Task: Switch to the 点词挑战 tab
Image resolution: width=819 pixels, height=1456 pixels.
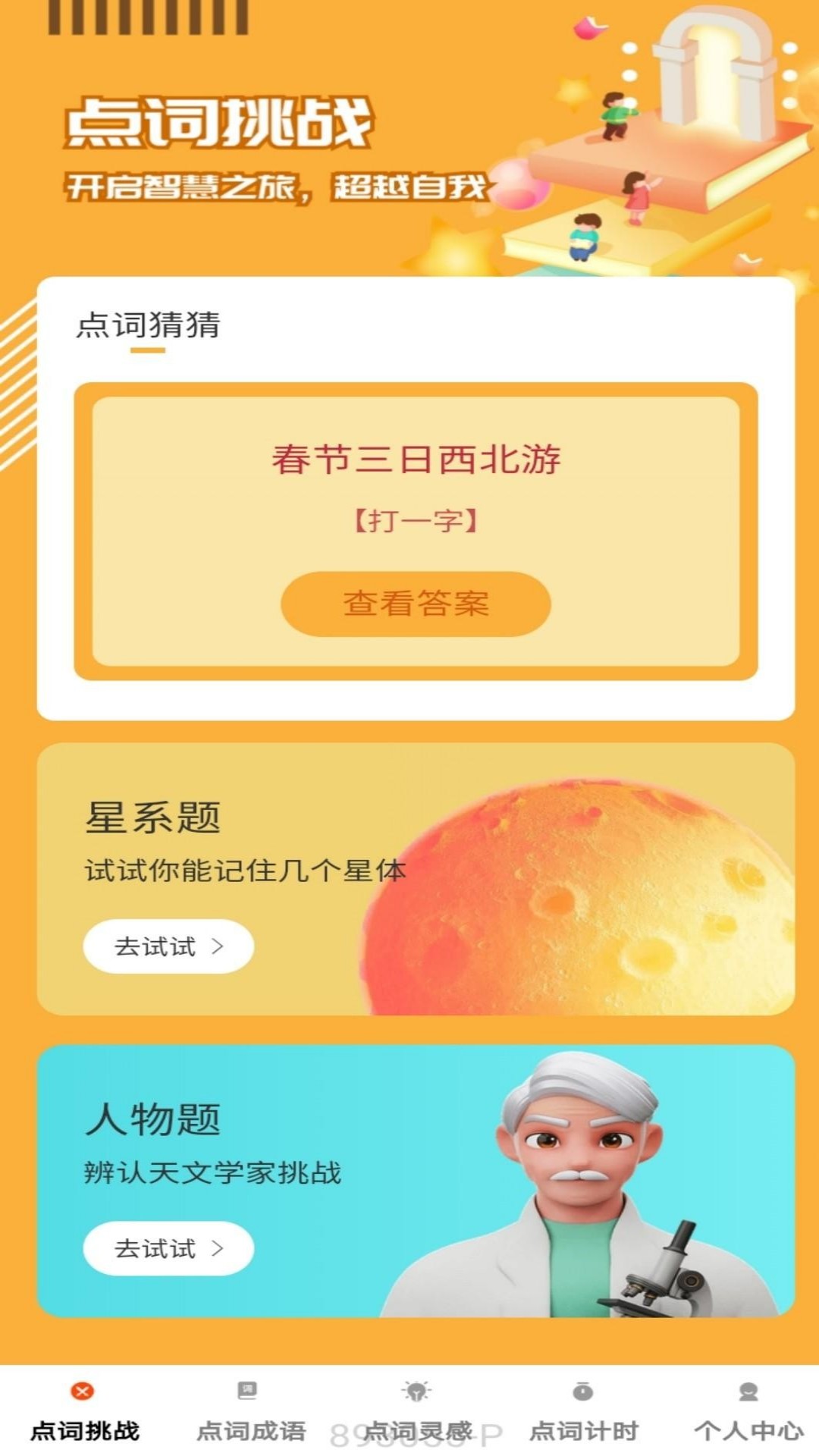Action: [83, 1412]
